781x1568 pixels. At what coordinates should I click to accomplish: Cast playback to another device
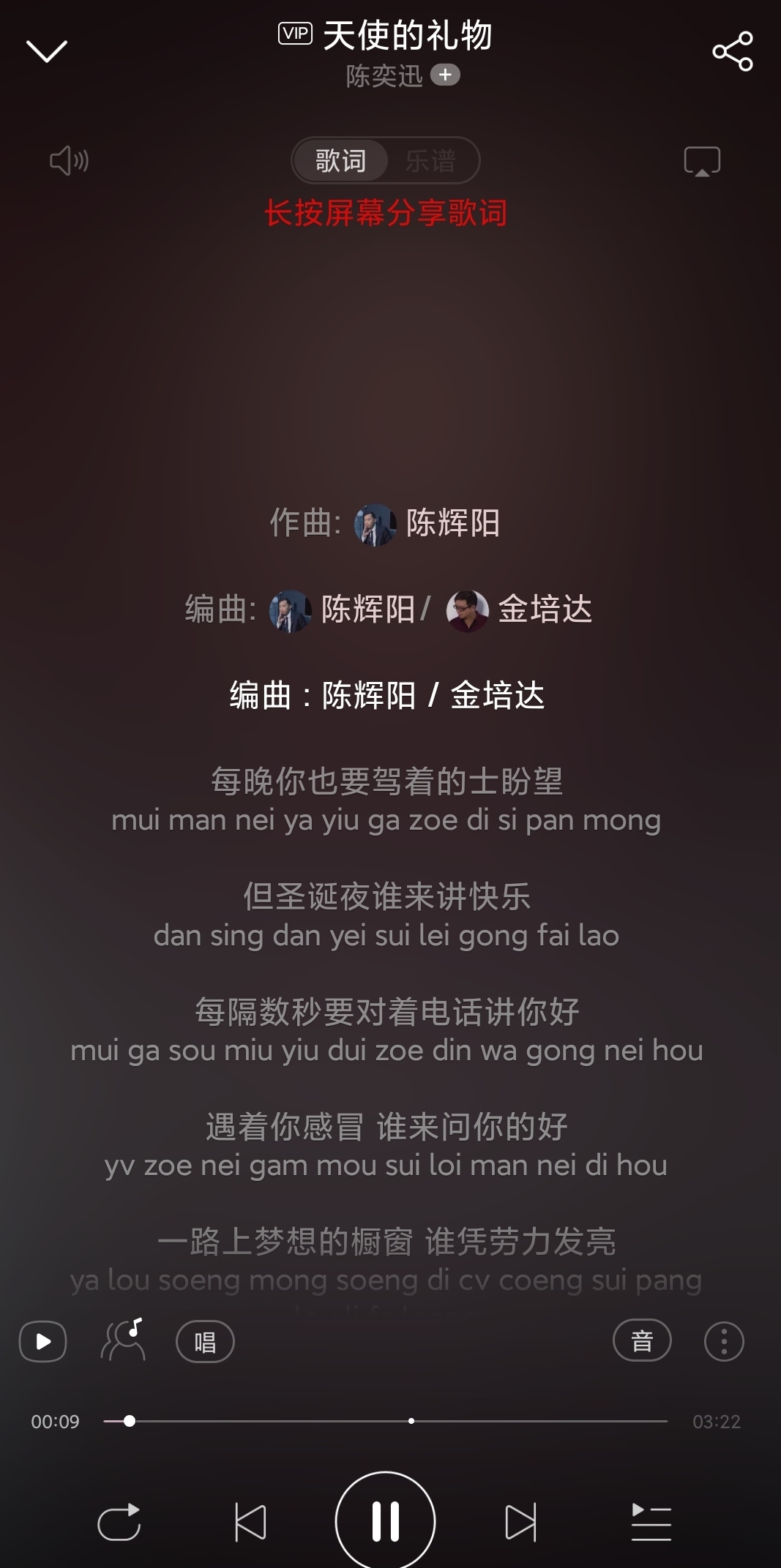click(702, 161)
